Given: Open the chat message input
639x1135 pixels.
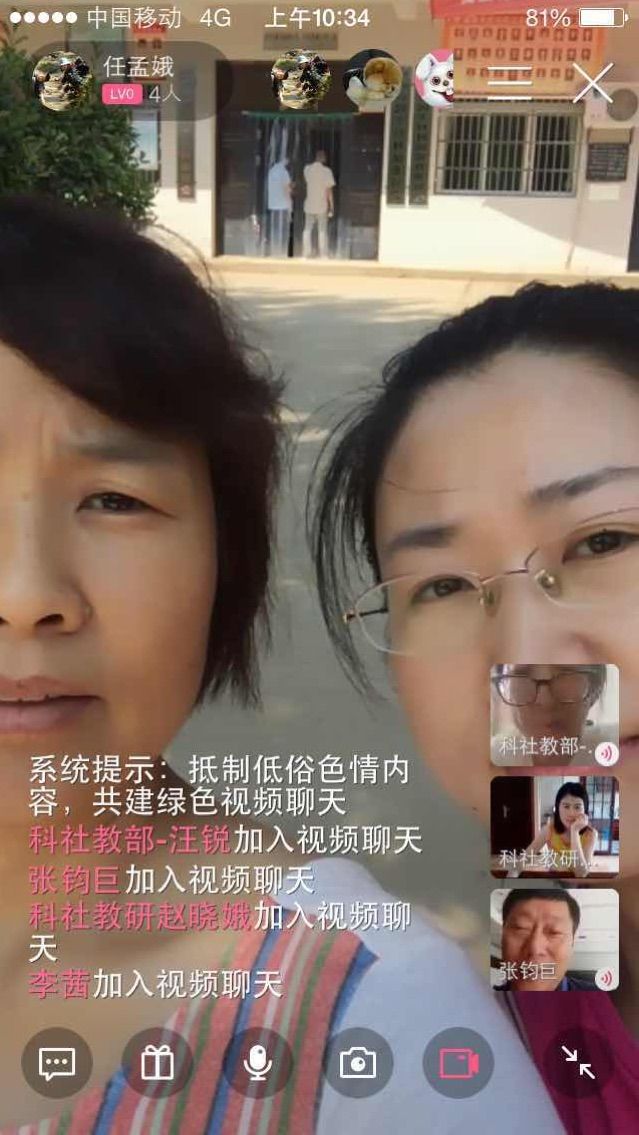Looking at the screenshot, I should [x=56, y=1063].
